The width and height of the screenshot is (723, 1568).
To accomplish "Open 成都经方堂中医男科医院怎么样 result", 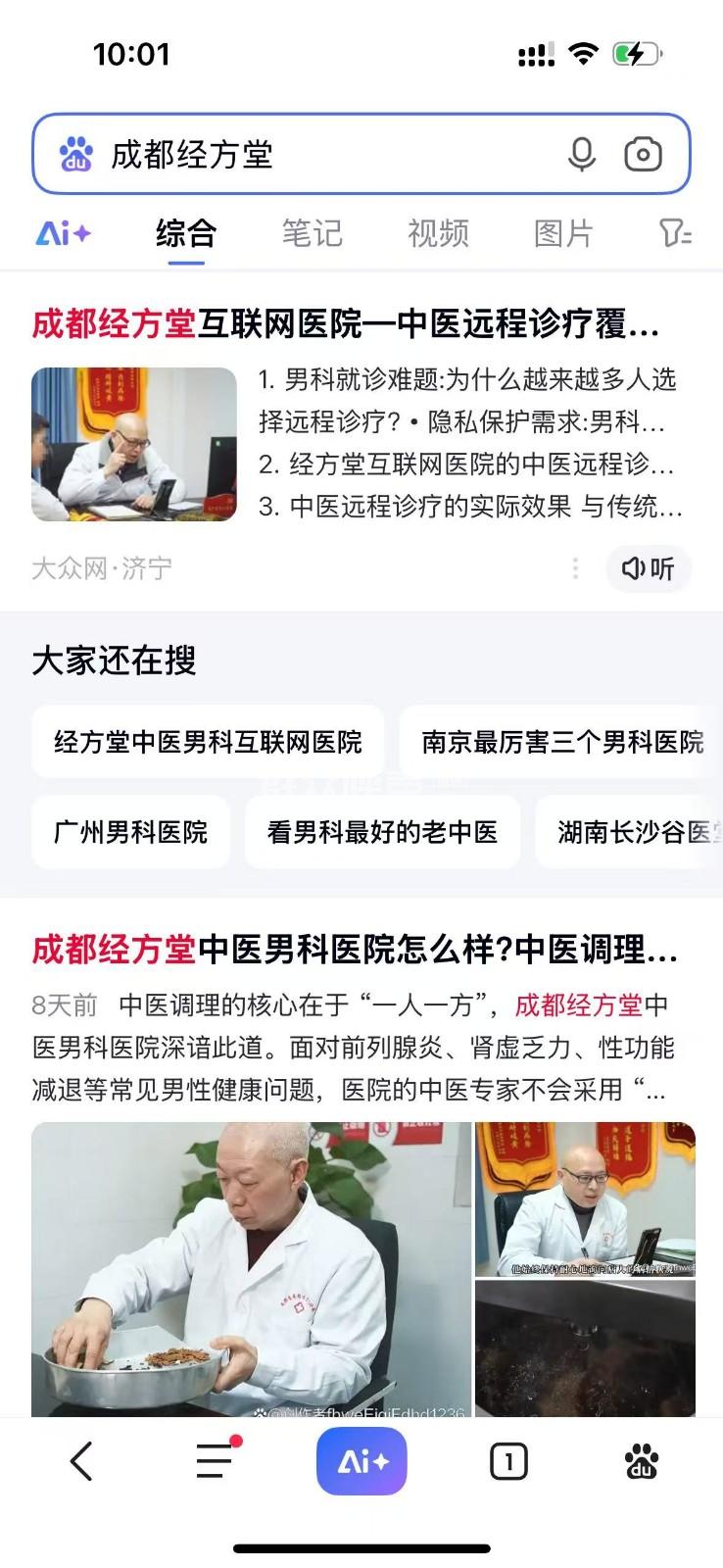I will pos(355,949).
